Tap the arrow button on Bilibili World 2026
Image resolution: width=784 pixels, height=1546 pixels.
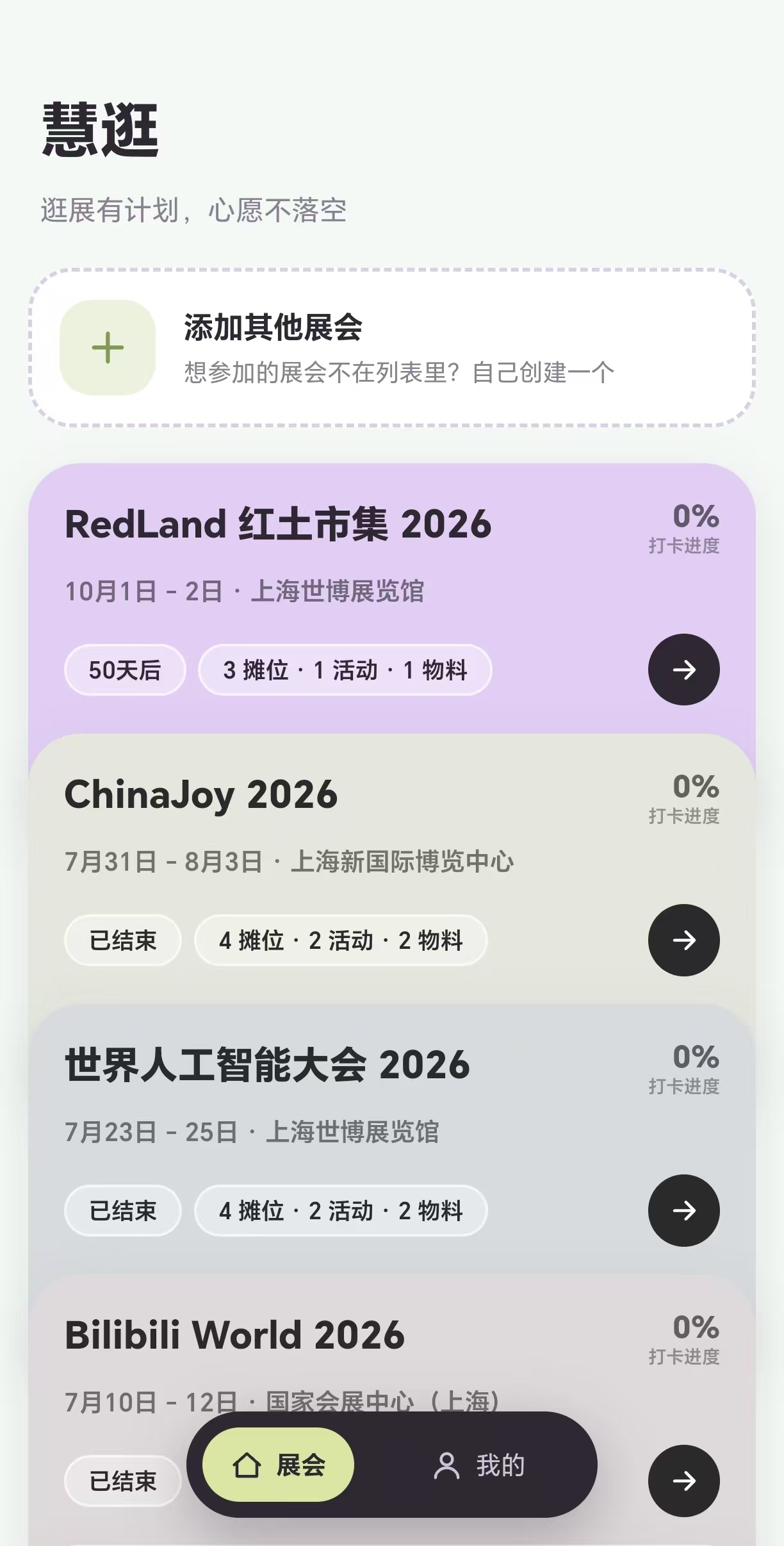(684, 1481)
